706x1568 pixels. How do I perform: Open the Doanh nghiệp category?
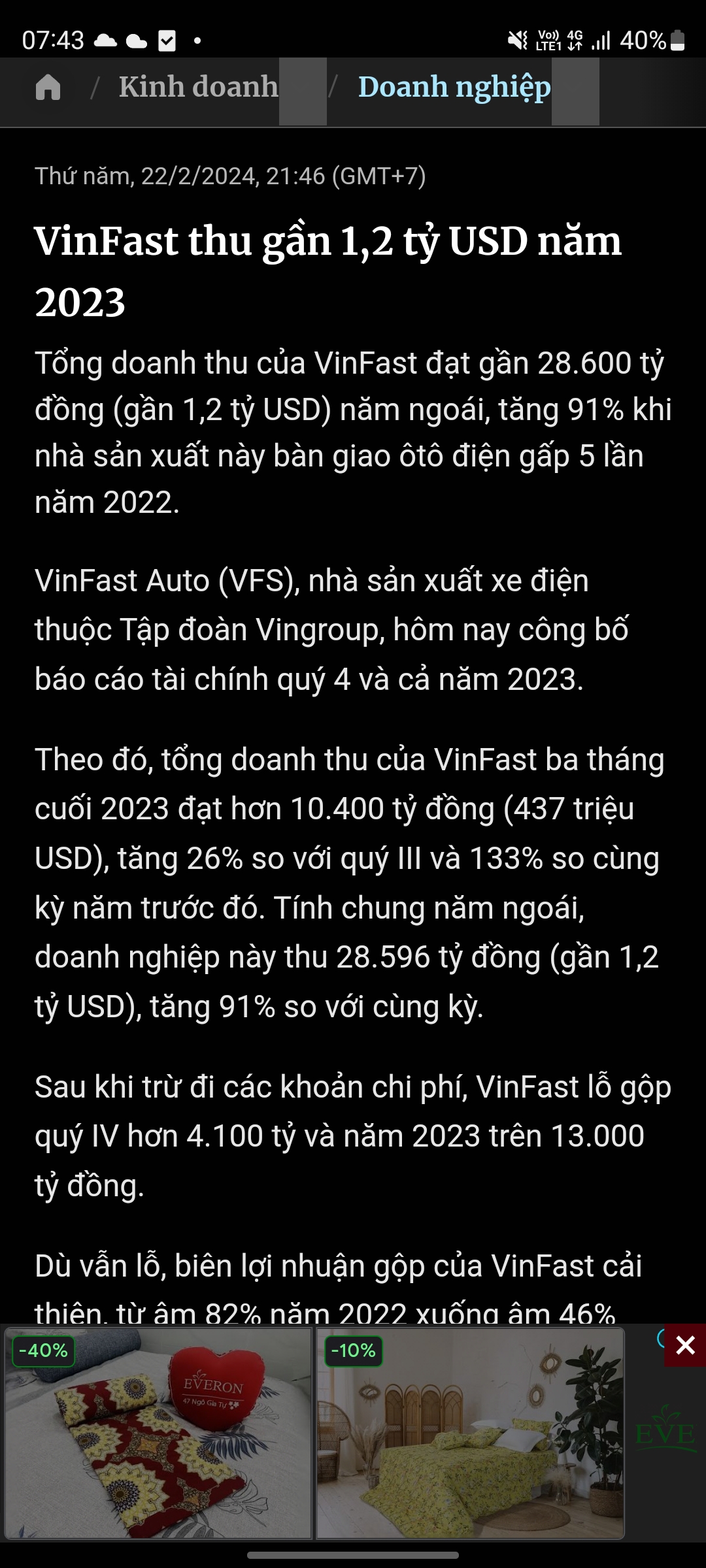point(454,87)
